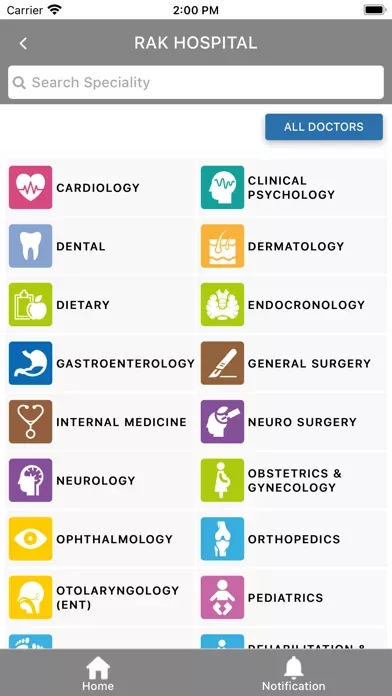
Task: Select Orthopedics
Action: pyautogui.click(x=292, y=539)
